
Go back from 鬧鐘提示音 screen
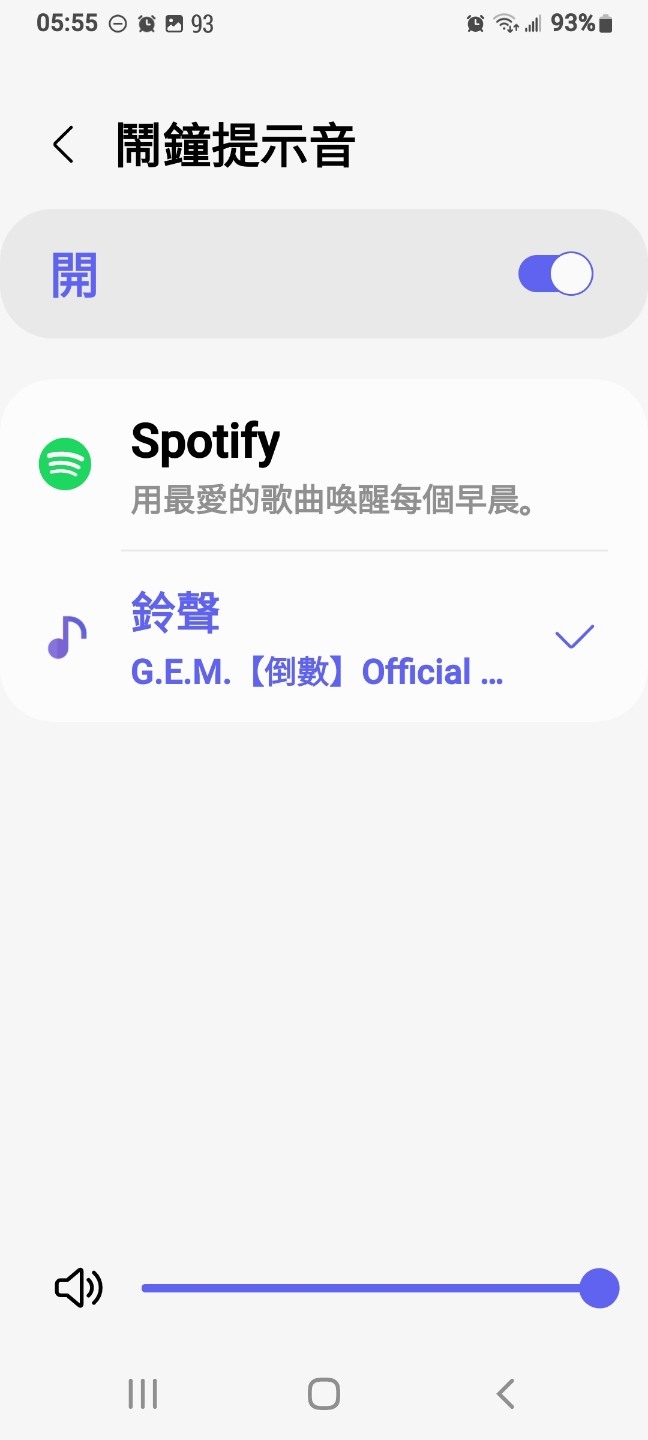point(63,145)
